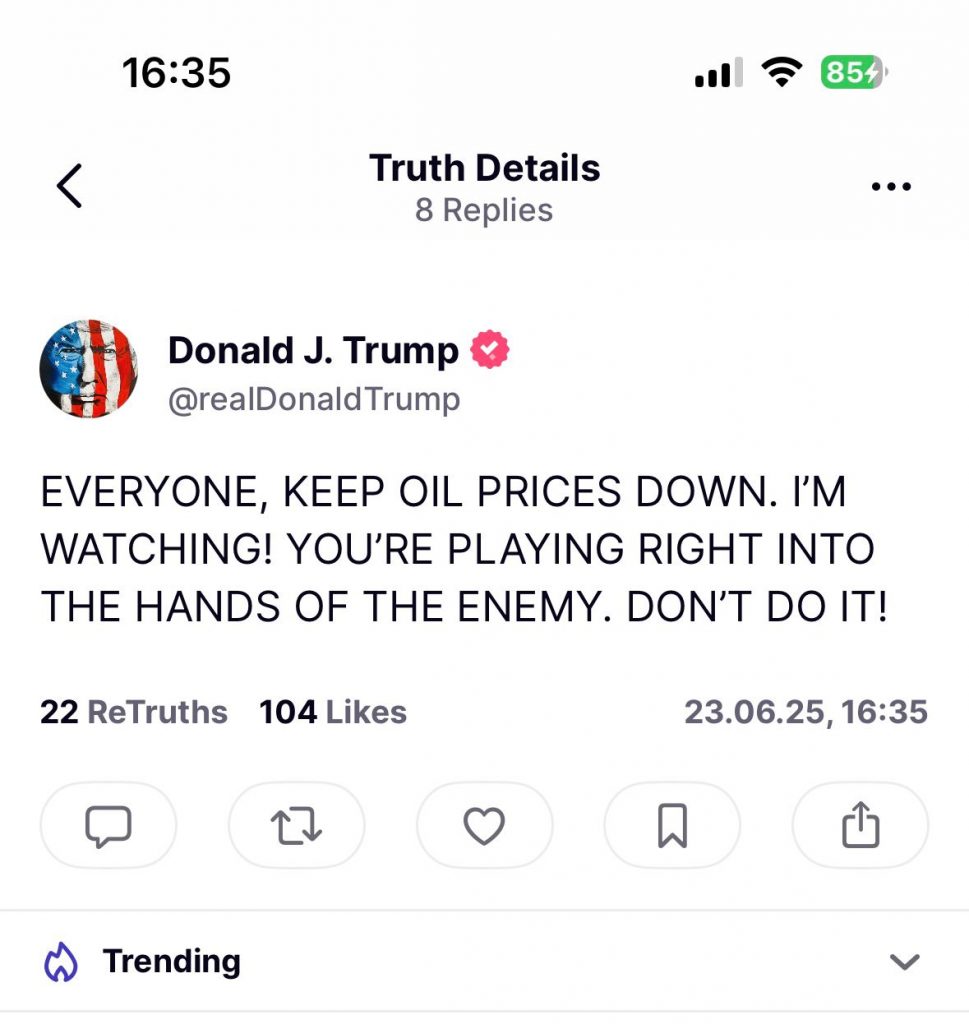
Task: Open the @realDonaldTrump profile handle
Action: click(x=314, y=399)
